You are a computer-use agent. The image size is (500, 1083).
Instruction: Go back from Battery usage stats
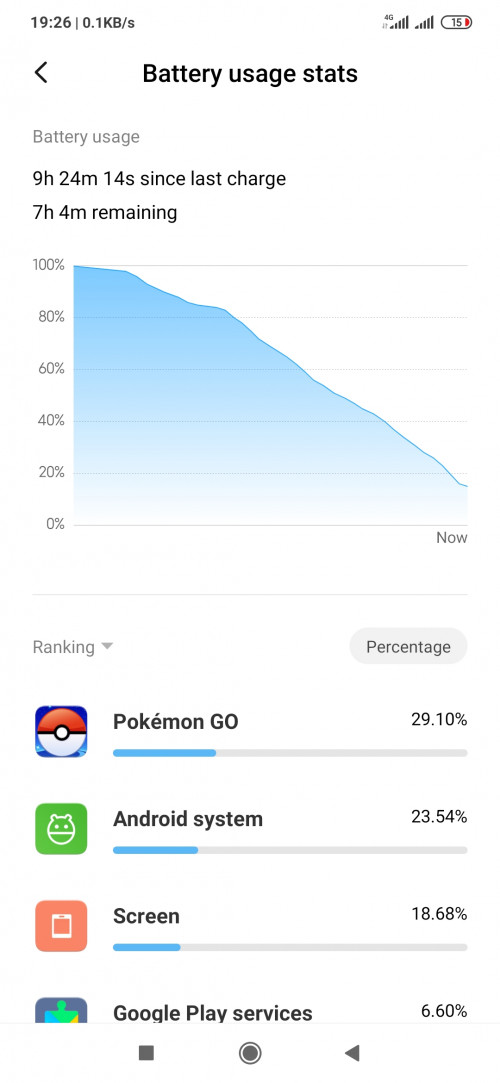[x=41, y=73]
